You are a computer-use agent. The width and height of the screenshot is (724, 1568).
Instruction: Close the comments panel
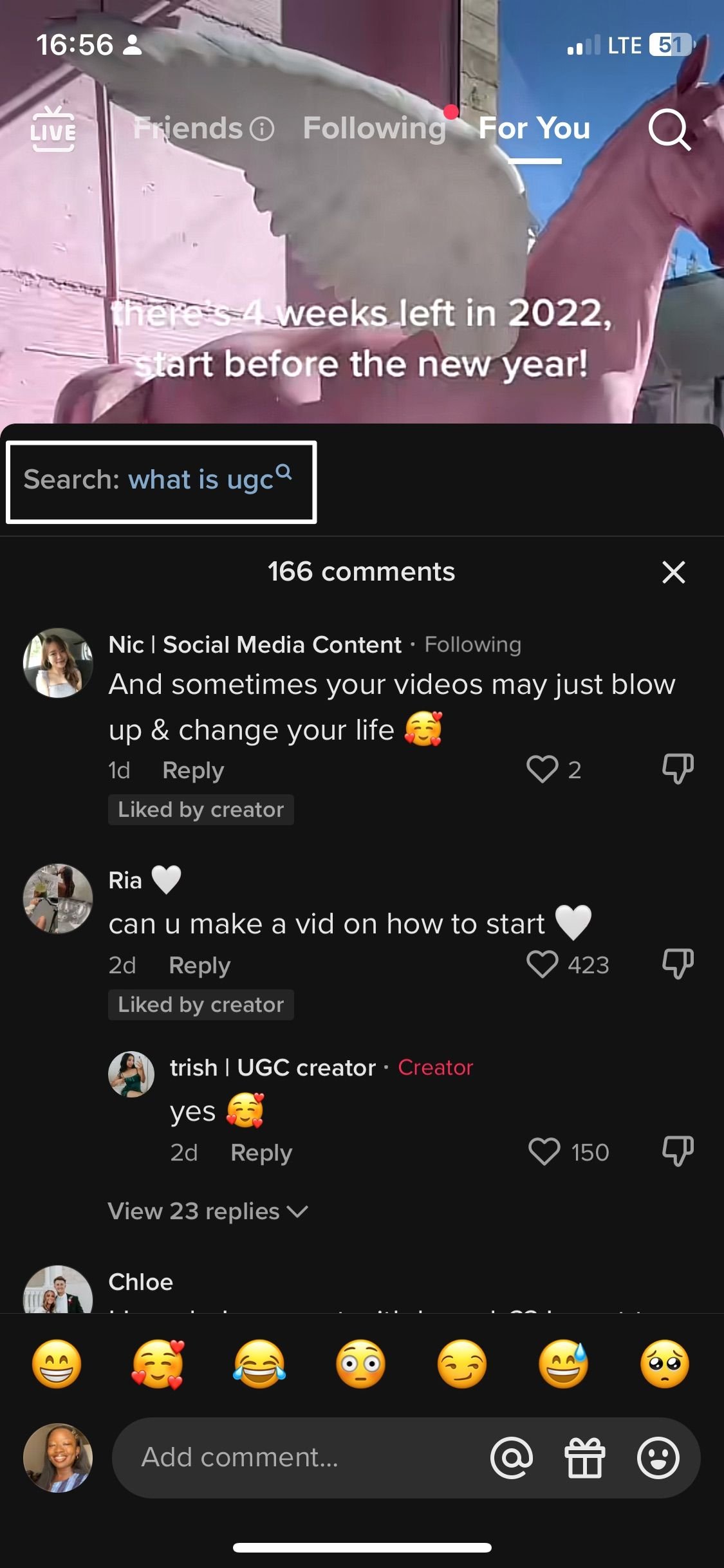click(x=674, y=572)
